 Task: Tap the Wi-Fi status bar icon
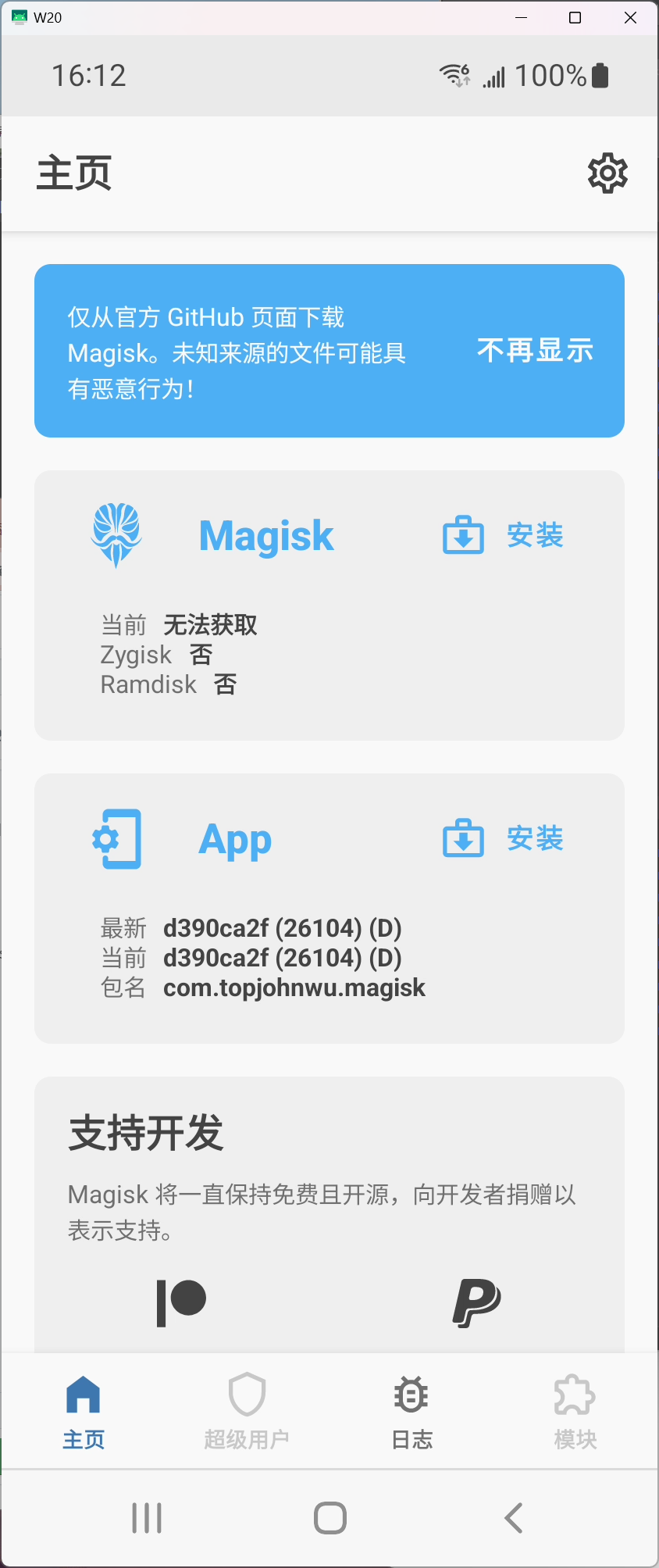453,74
